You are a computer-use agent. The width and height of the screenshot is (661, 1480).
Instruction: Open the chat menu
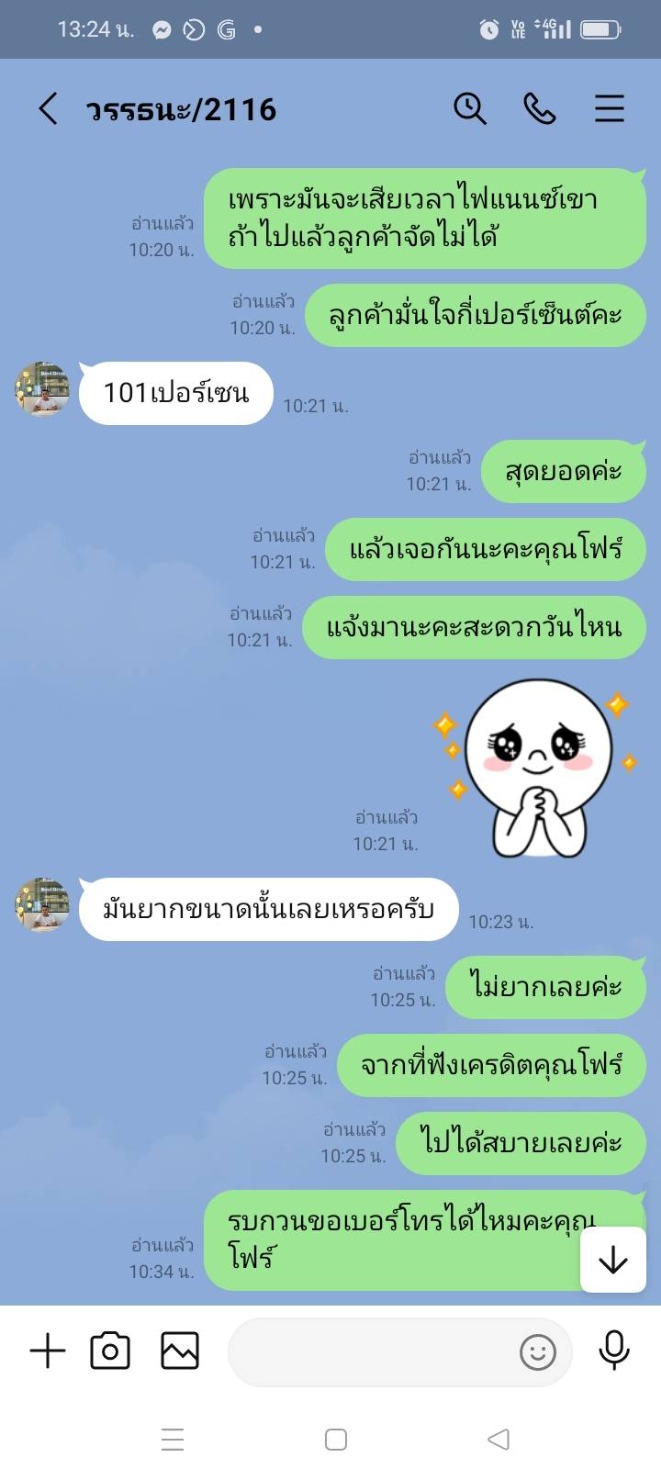(x=610, y=108)
